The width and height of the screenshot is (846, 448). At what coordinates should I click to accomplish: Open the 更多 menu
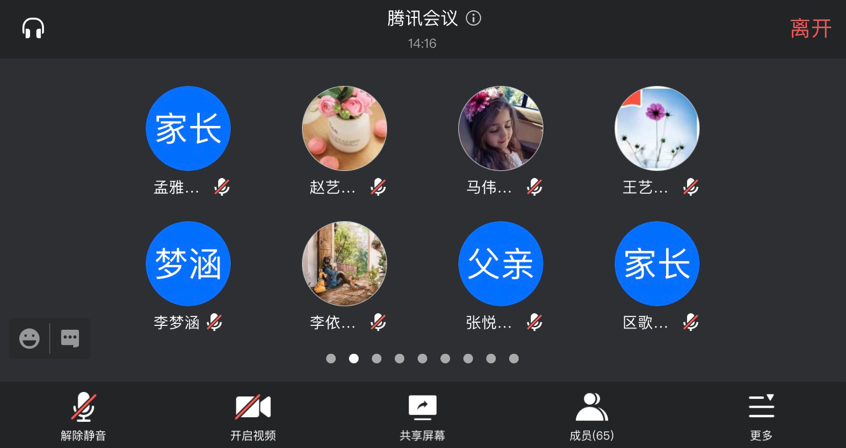[761, 416]
